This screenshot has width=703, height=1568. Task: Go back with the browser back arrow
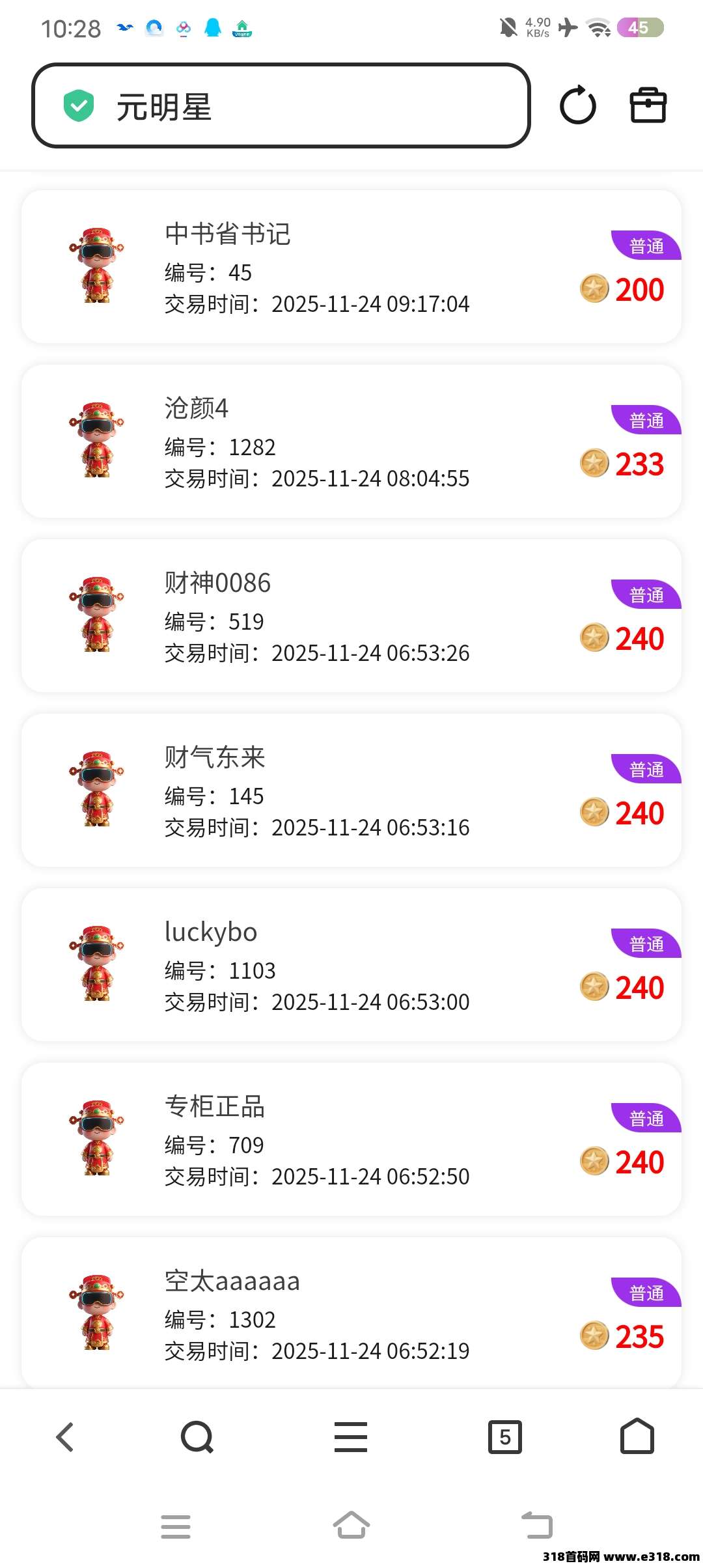(x=65, y=1436)
